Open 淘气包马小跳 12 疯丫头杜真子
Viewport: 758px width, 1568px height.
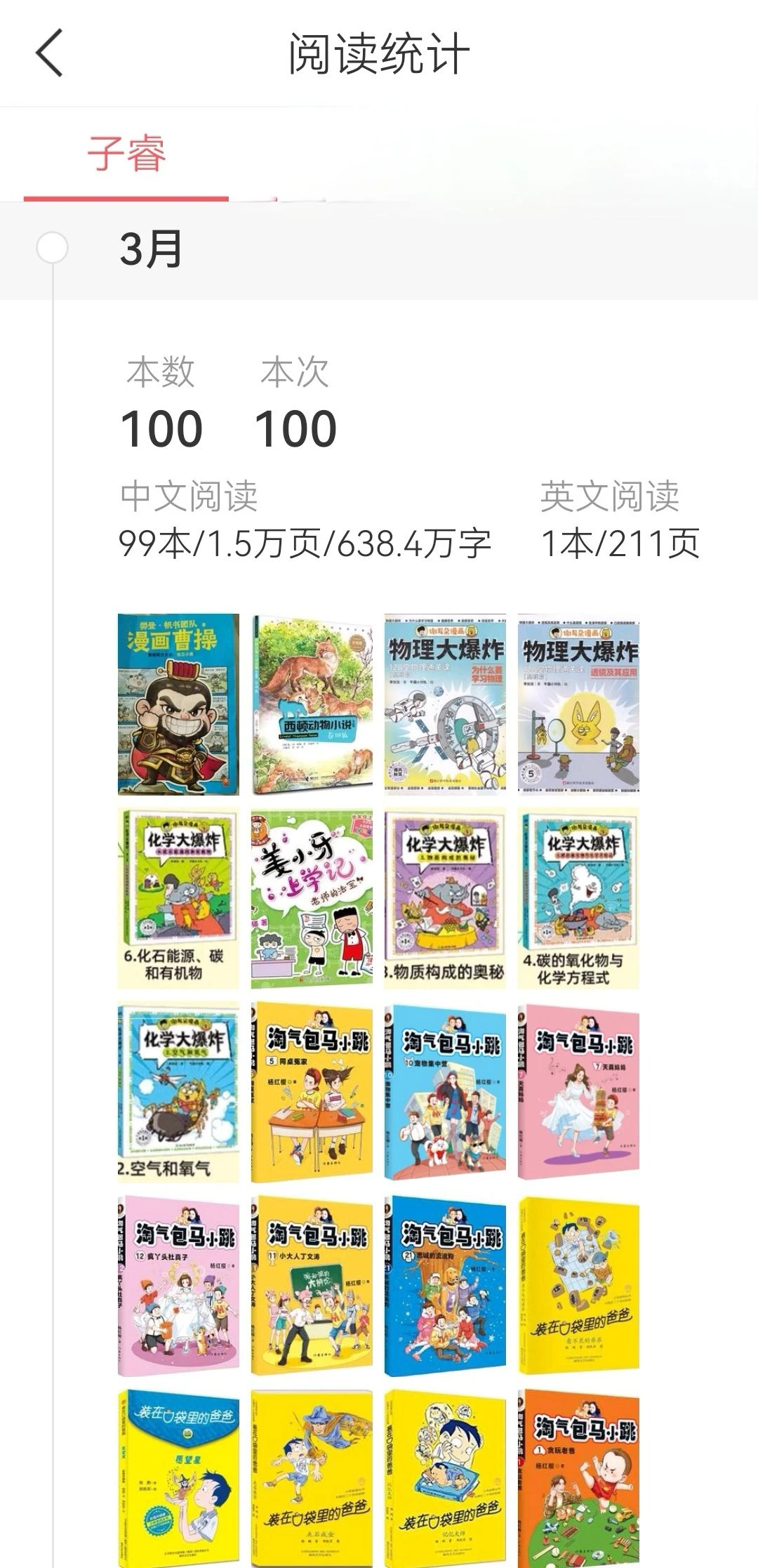coord(178,1286)
